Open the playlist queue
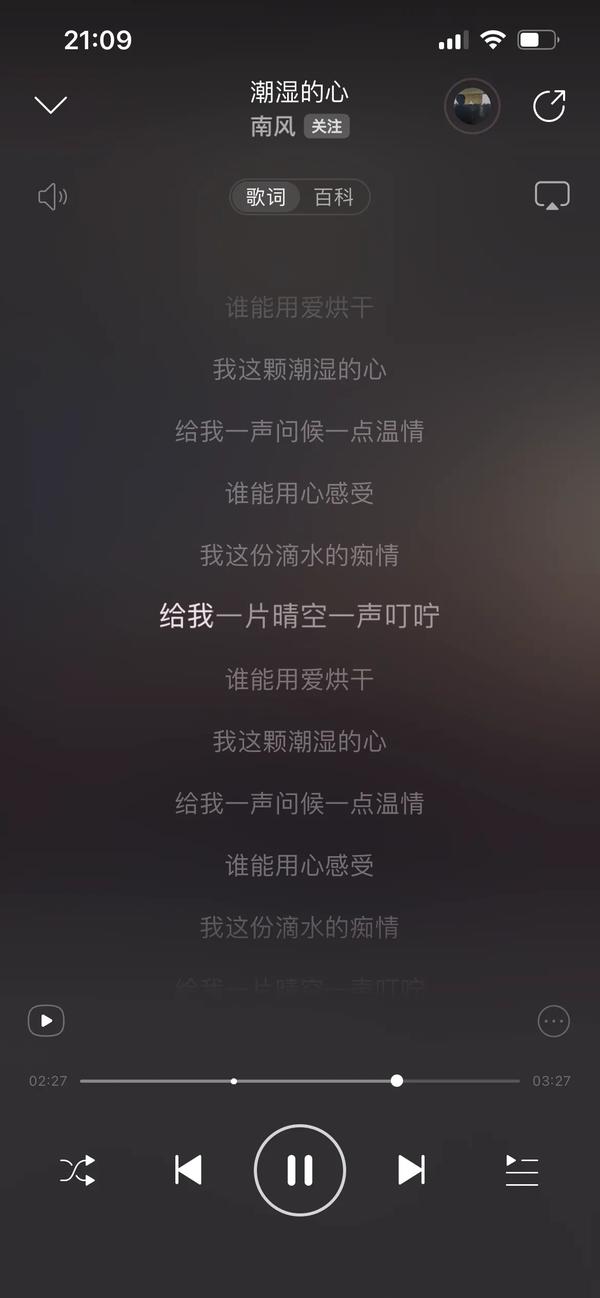The width and height of the screenshot is (600, 1298). [521, 1170]
